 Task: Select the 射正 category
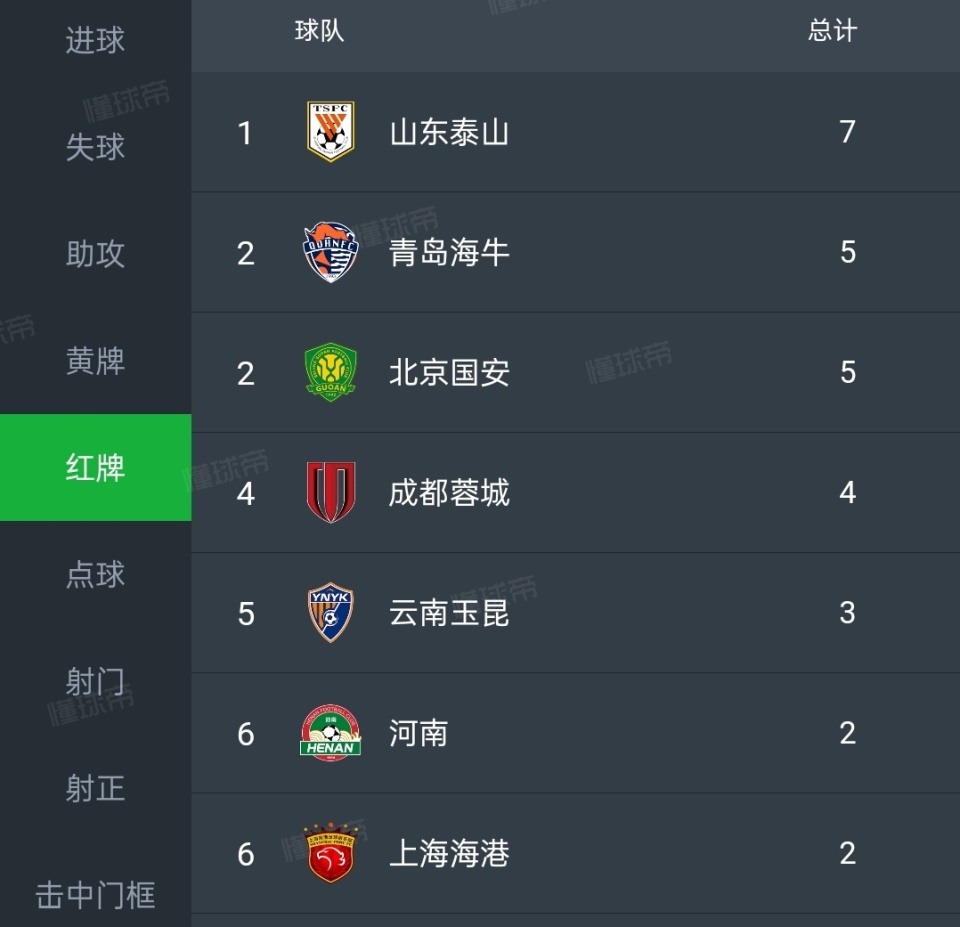[95, 789]
